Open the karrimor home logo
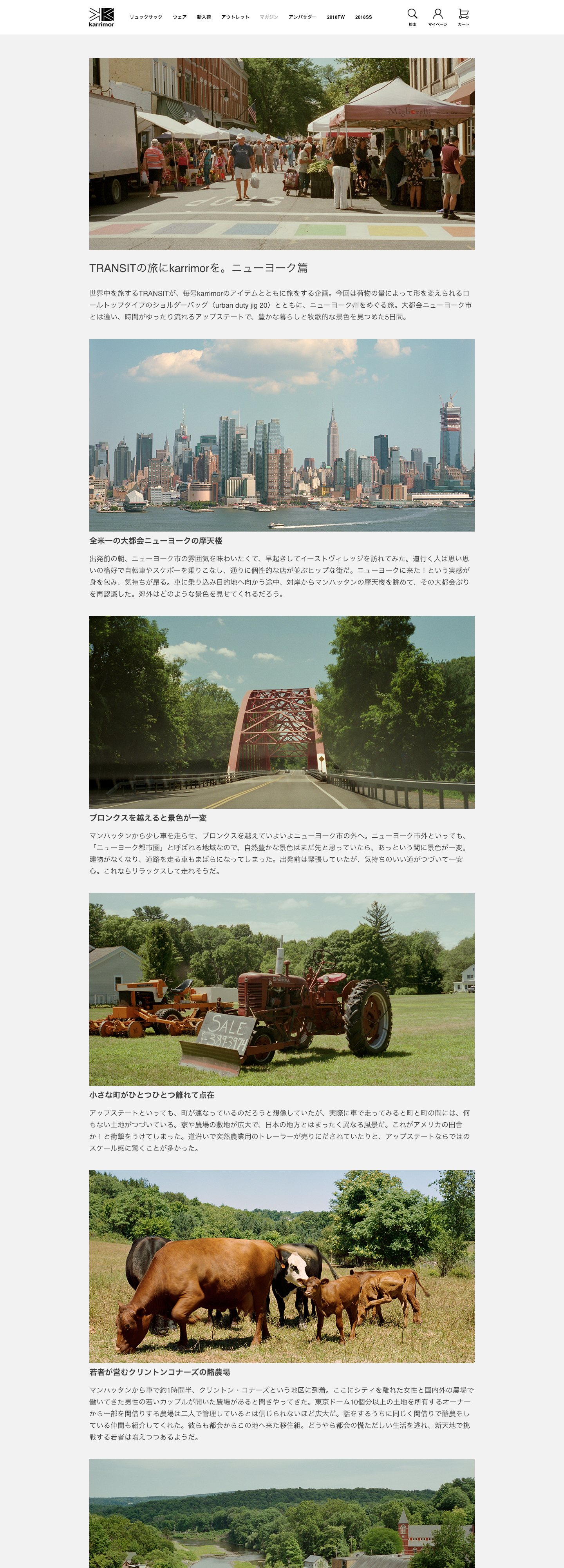Screen dimensions: 564x1568 tap(101, 17)
